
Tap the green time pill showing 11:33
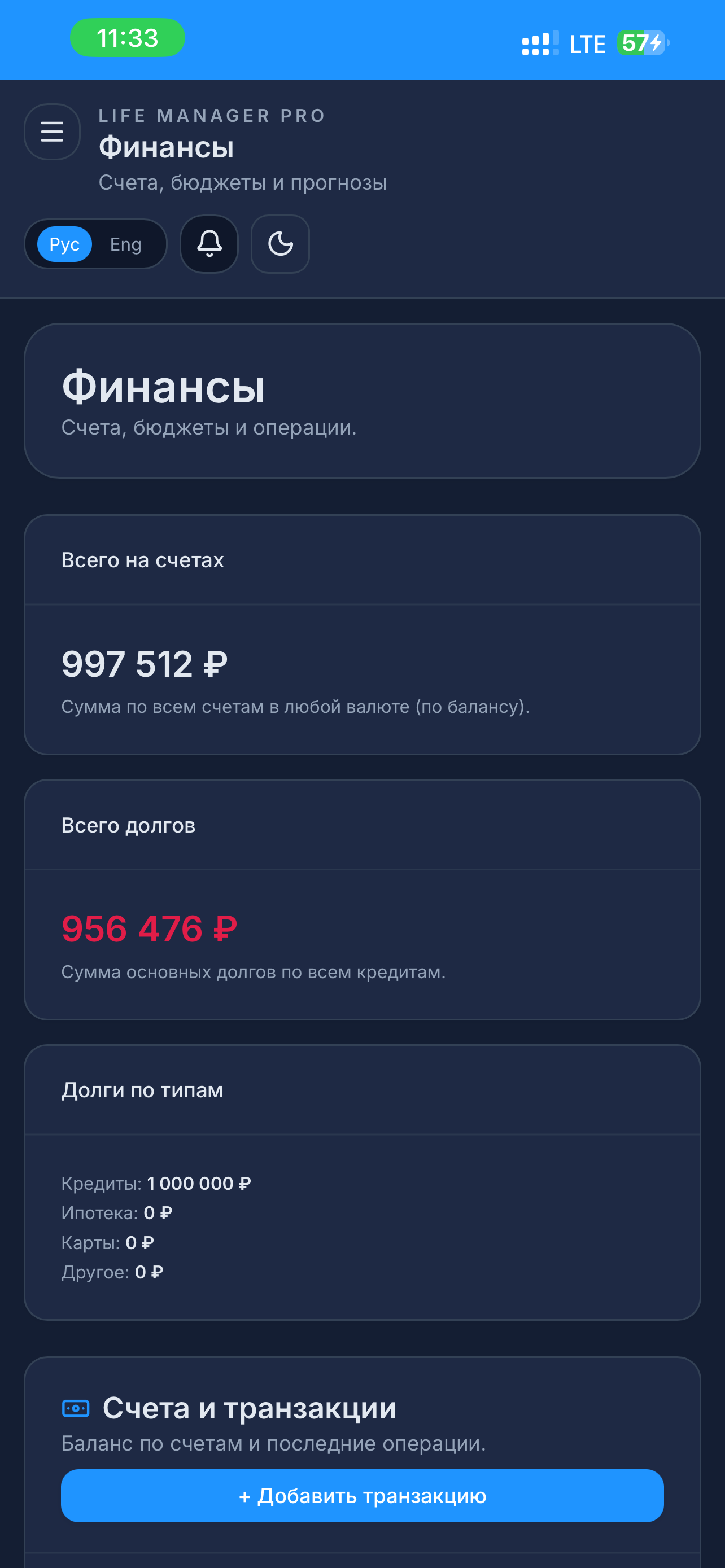click(x=127, y=38)
